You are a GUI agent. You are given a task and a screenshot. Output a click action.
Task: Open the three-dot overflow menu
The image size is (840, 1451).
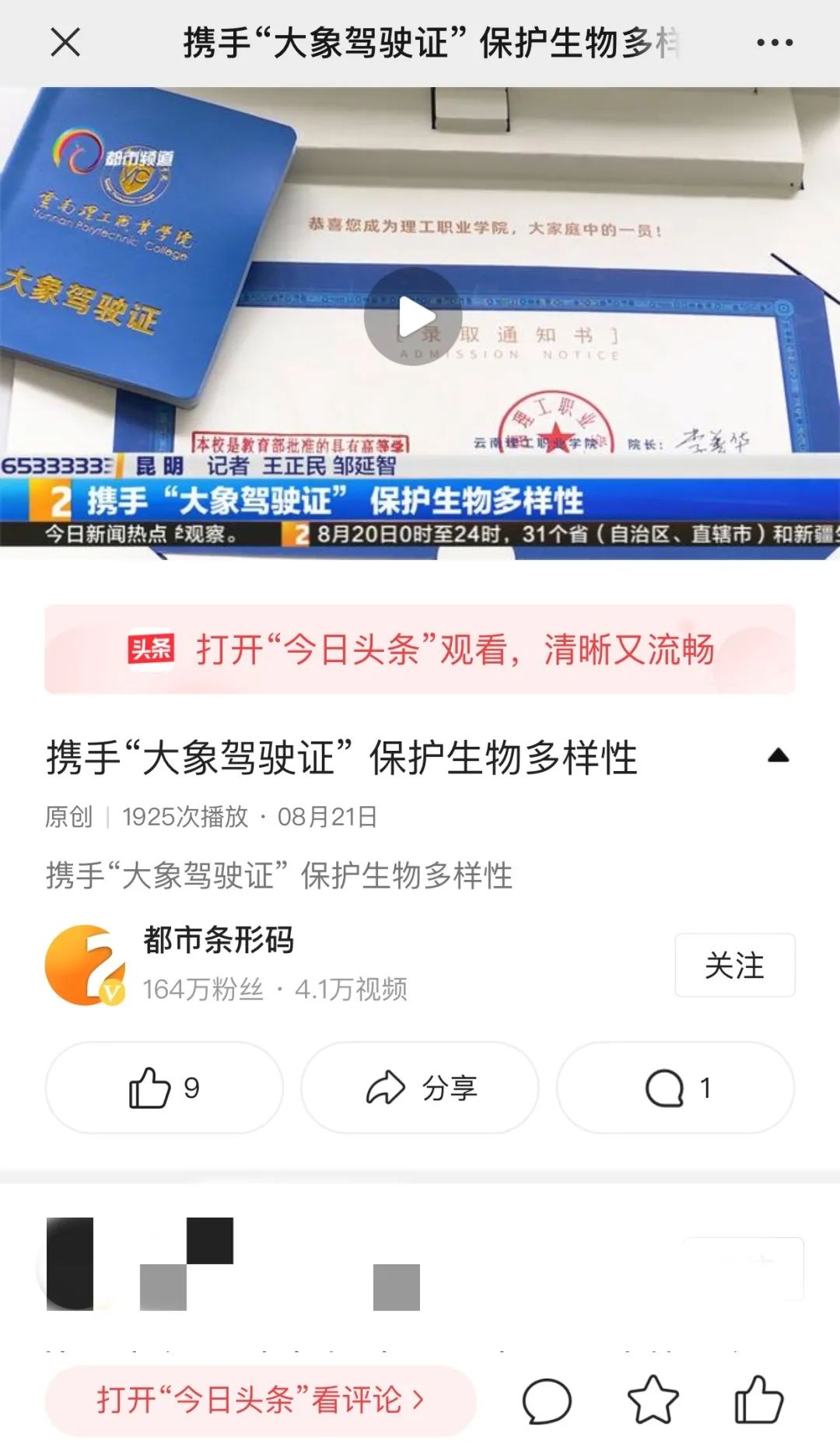775,42
